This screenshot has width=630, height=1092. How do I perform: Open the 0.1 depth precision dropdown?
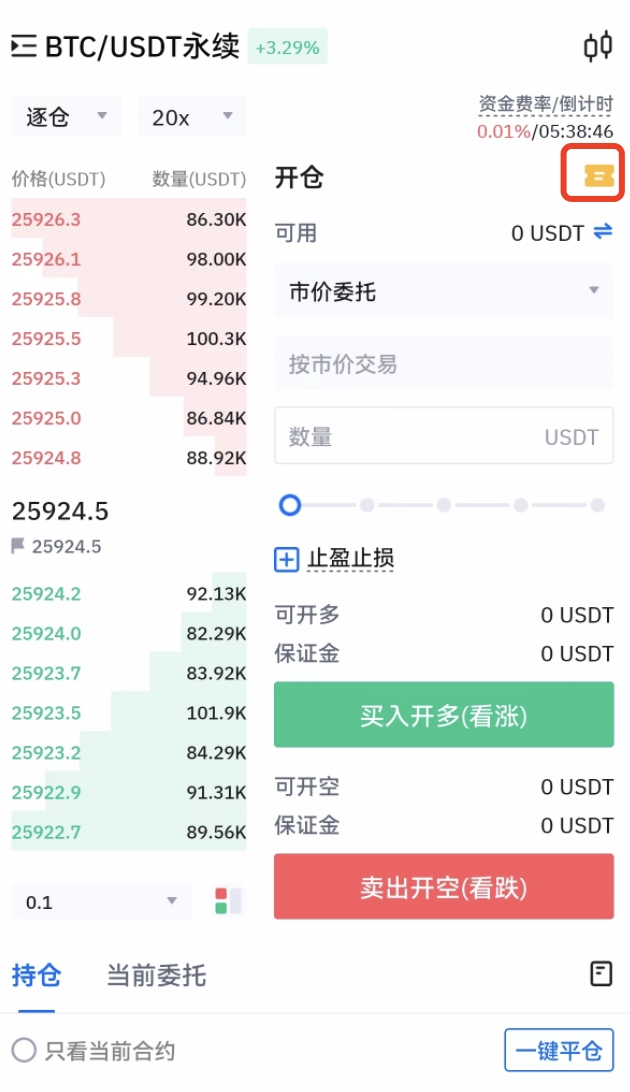(101, 901)
